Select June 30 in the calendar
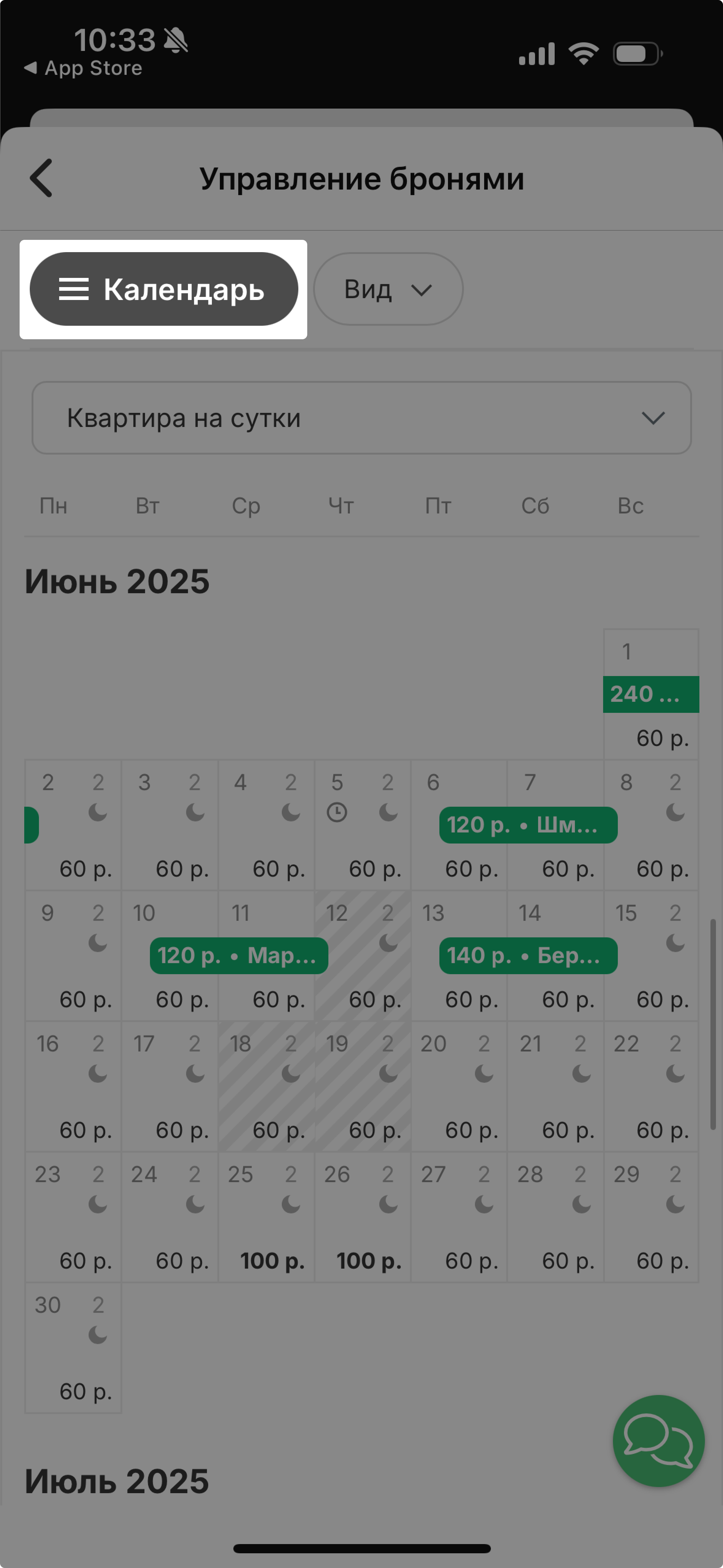This screenshot has height=1568, width=723. click(73, 1348)
